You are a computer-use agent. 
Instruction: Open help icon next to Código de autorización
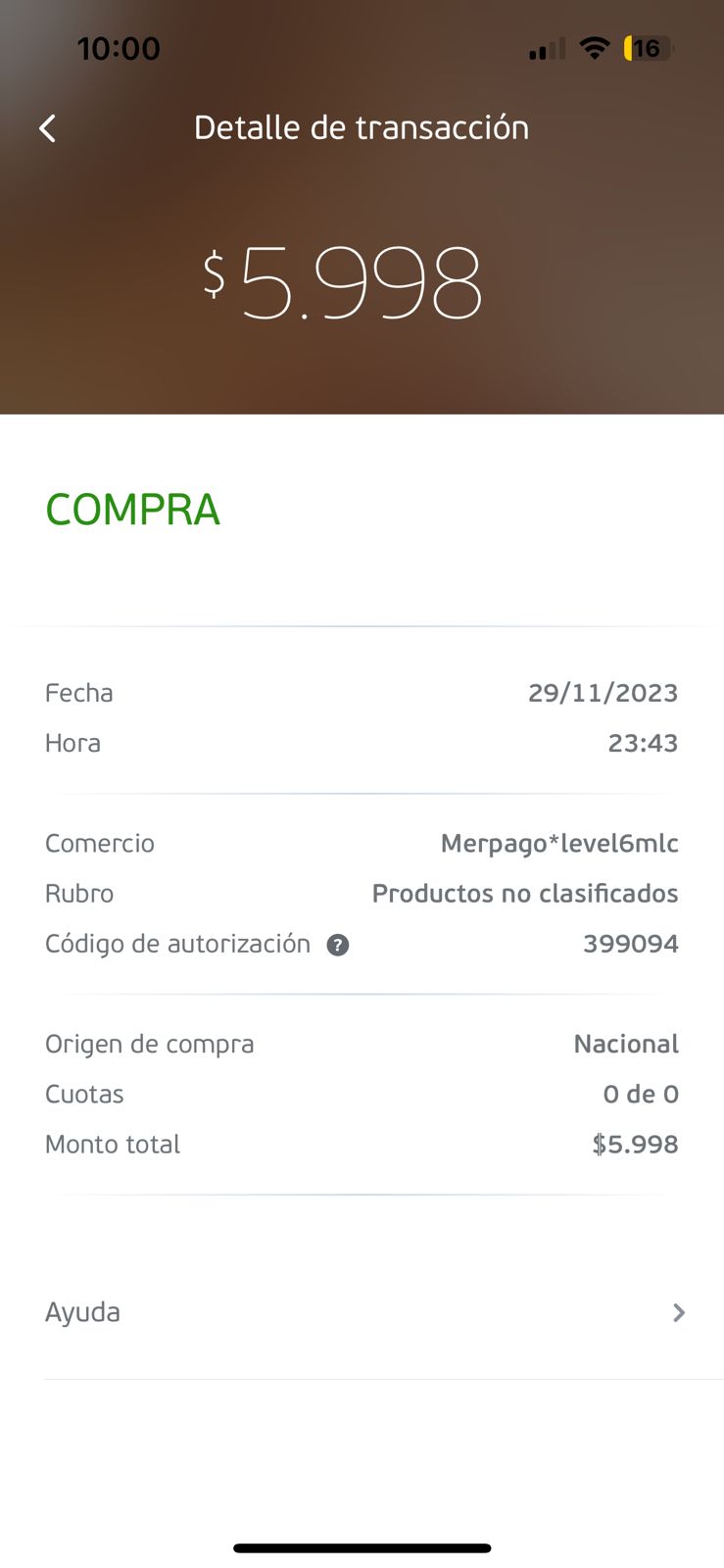tap(337, 945)
